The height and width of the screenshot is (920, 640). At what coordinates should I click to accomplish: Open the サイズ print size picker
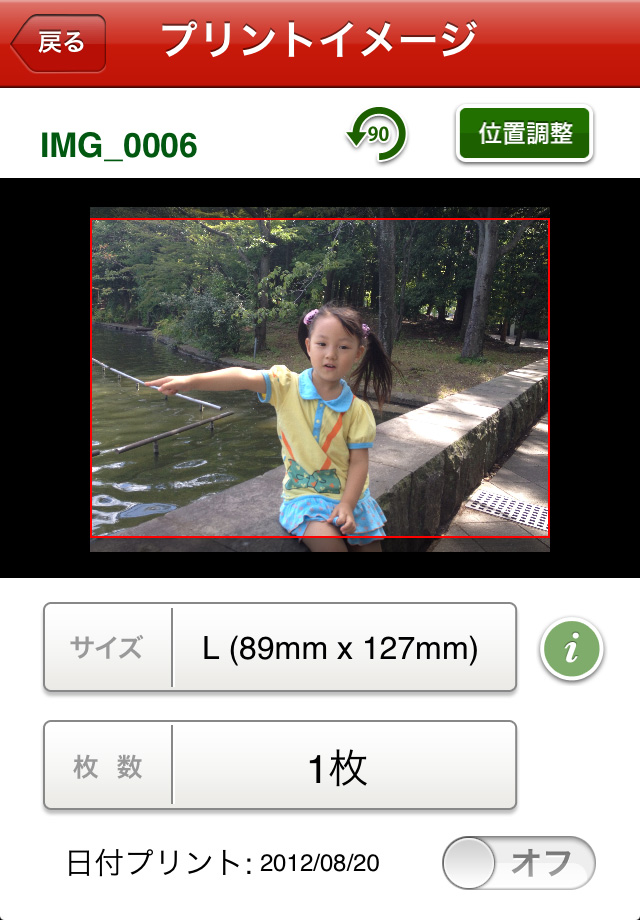280,648
